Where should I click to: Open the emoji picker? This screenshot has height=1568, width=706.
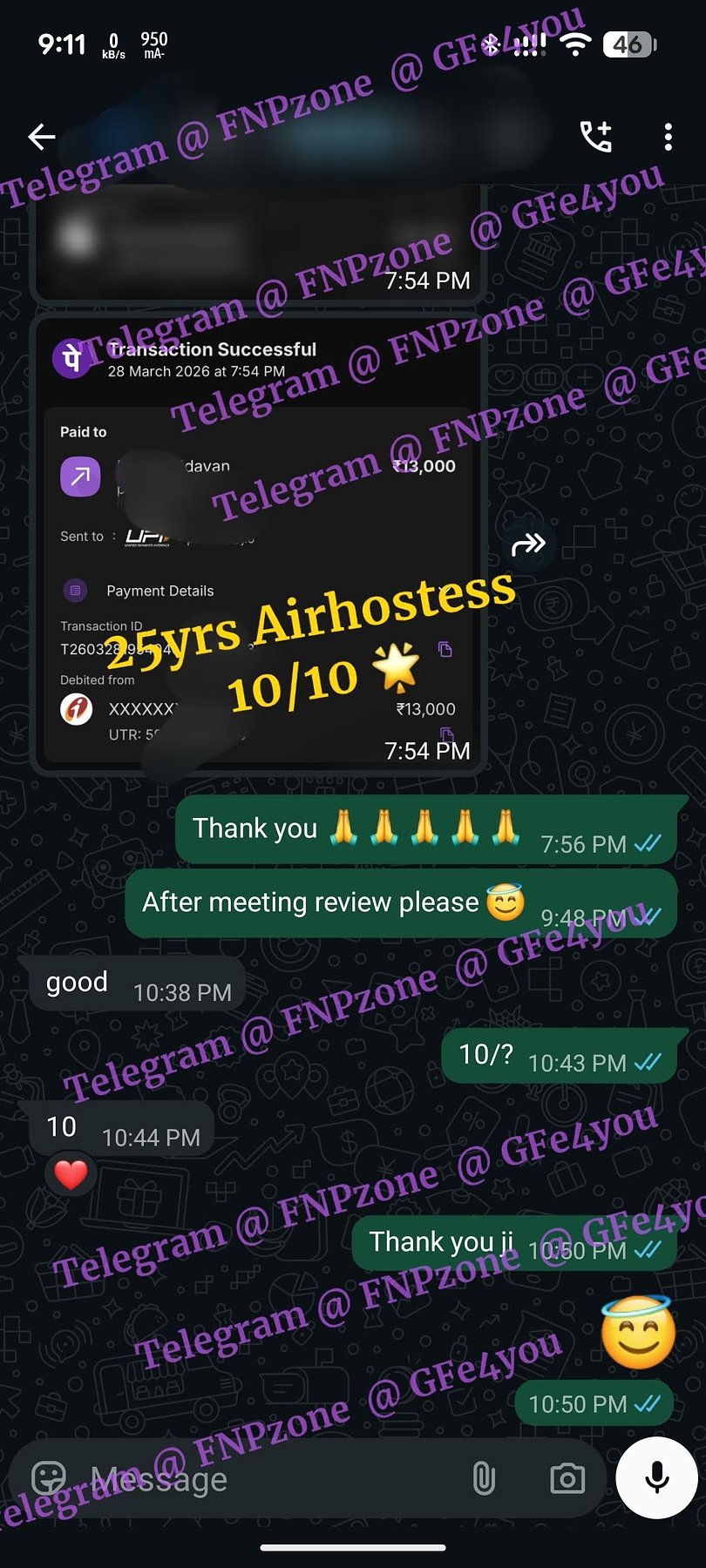point(49,1478)
